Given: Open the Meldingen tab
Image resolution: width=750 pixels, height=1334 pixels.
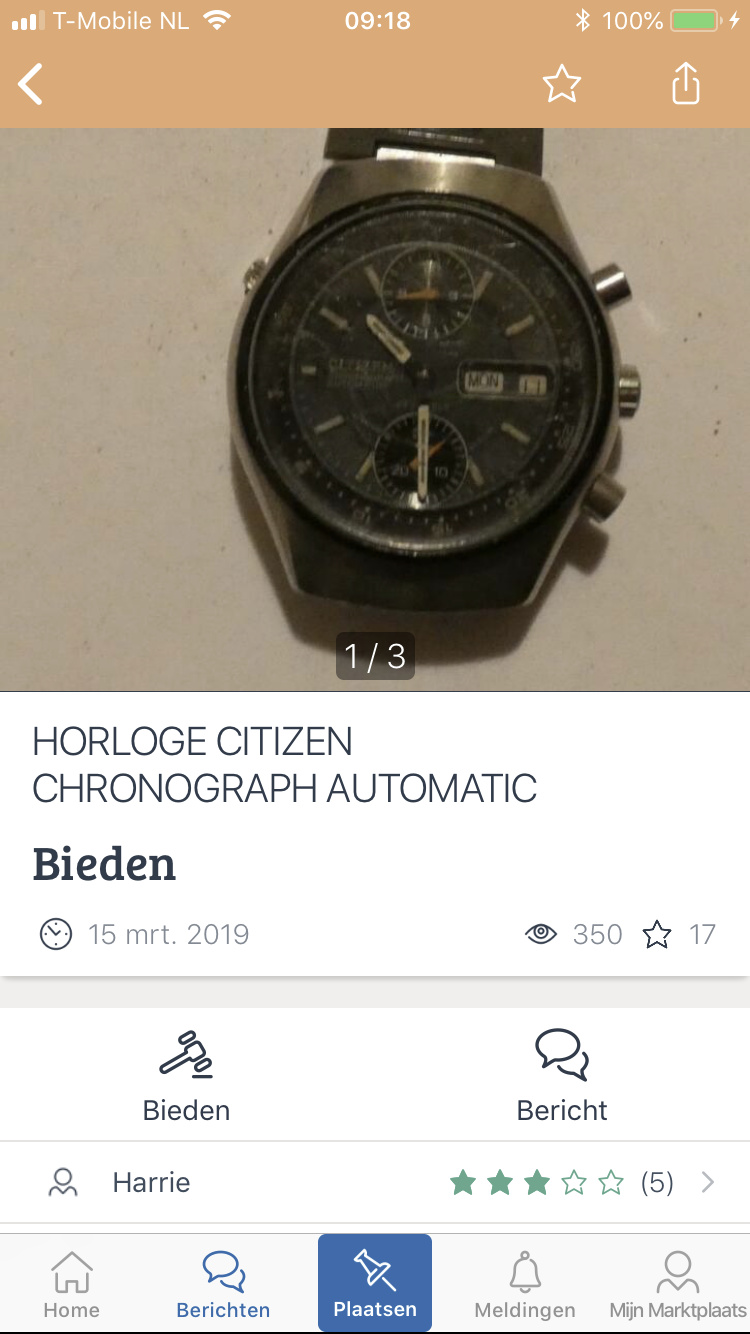Looking at the screenshot, I should 525,1285.
